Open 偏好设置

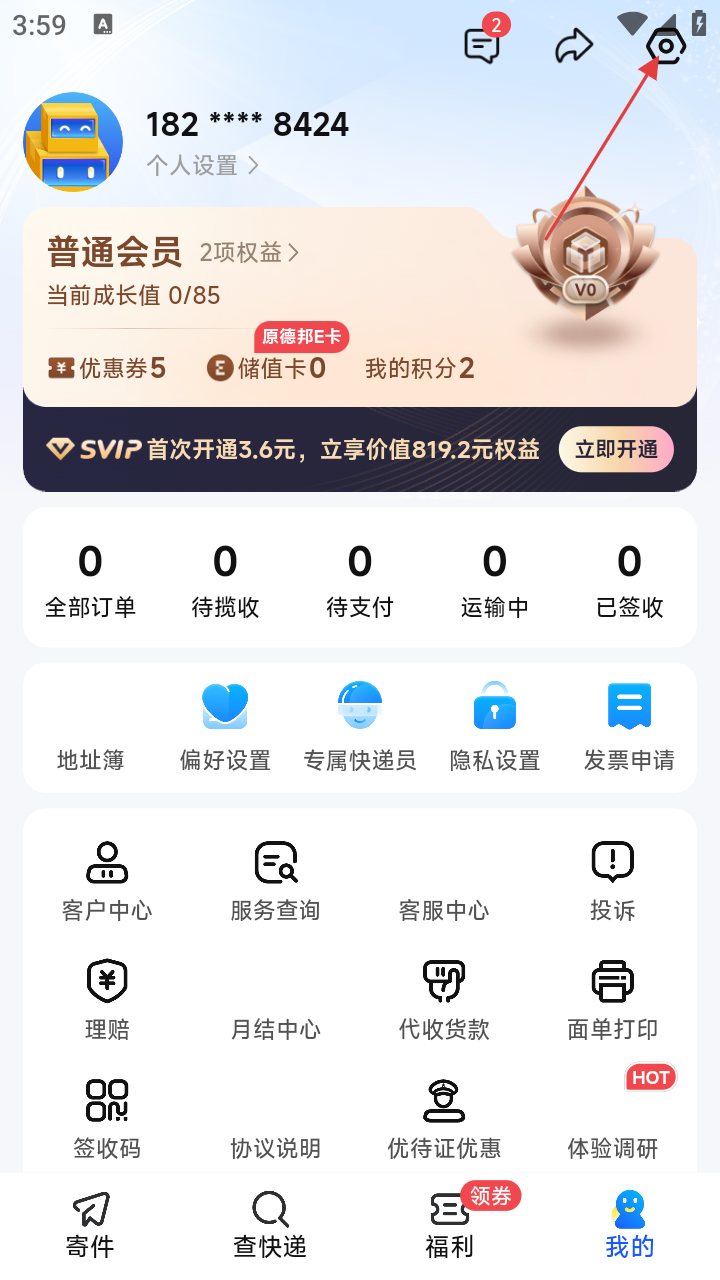[x=225, y=727]
